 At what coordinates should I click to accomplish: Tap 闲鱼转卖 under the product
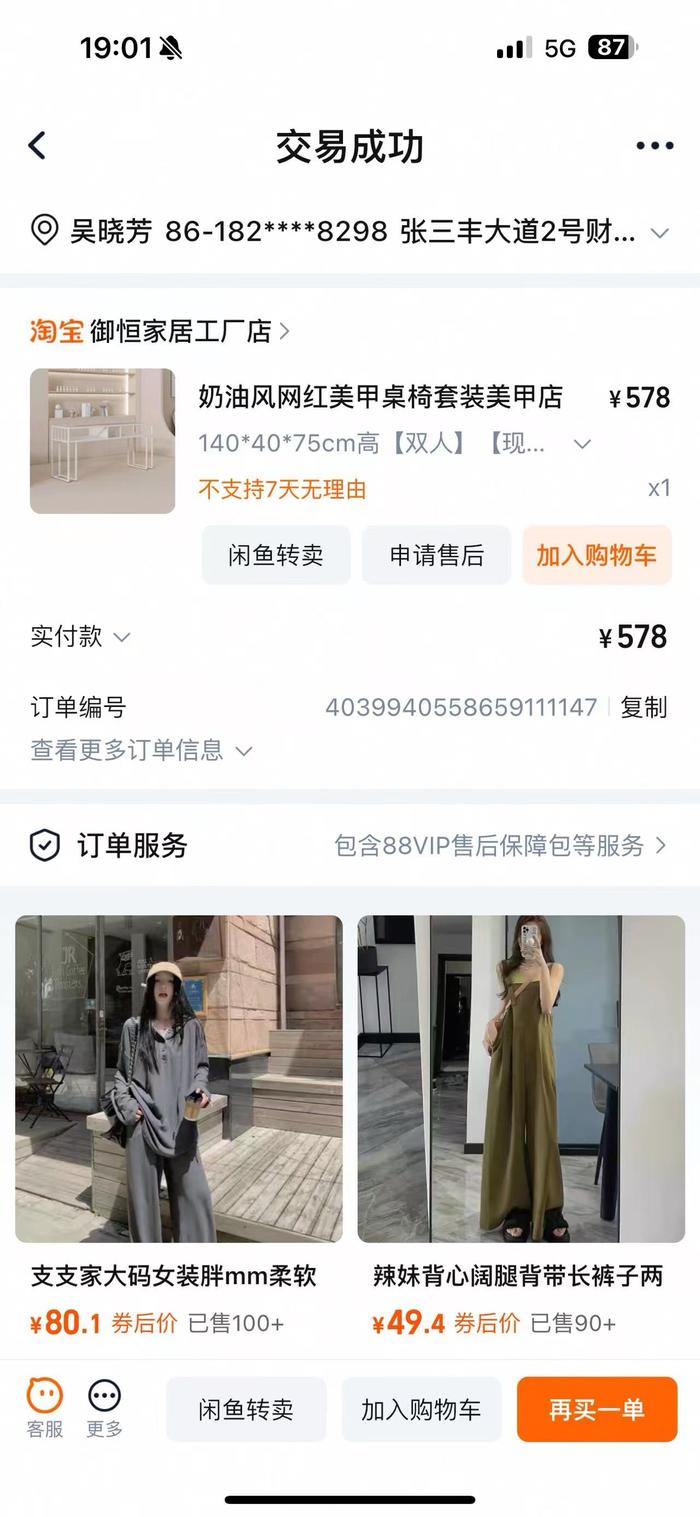276,555
